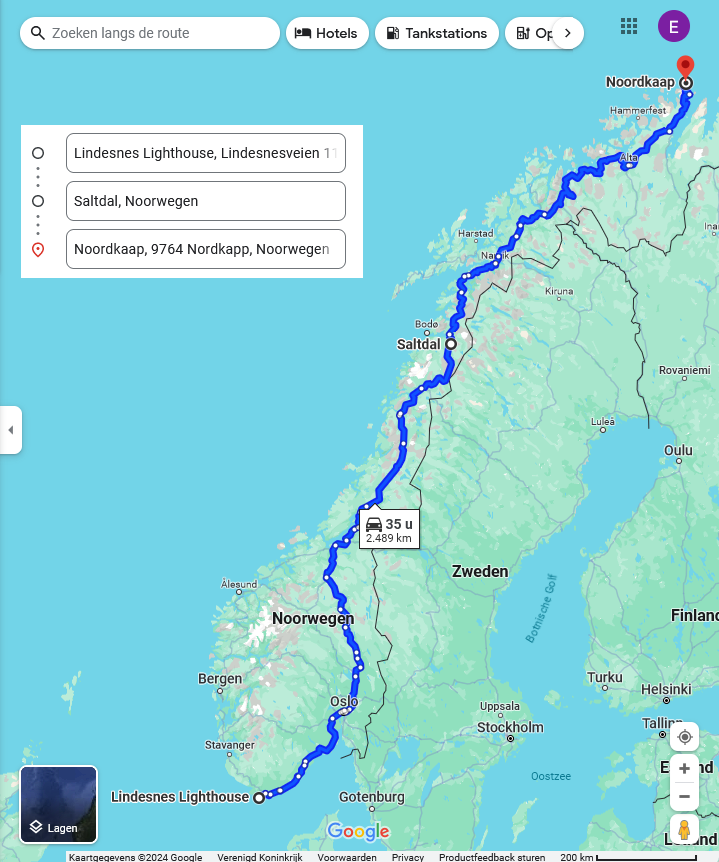This screenshot has height=862, width=719.
Task: Open the Privacy link
Action: point(408,857)
